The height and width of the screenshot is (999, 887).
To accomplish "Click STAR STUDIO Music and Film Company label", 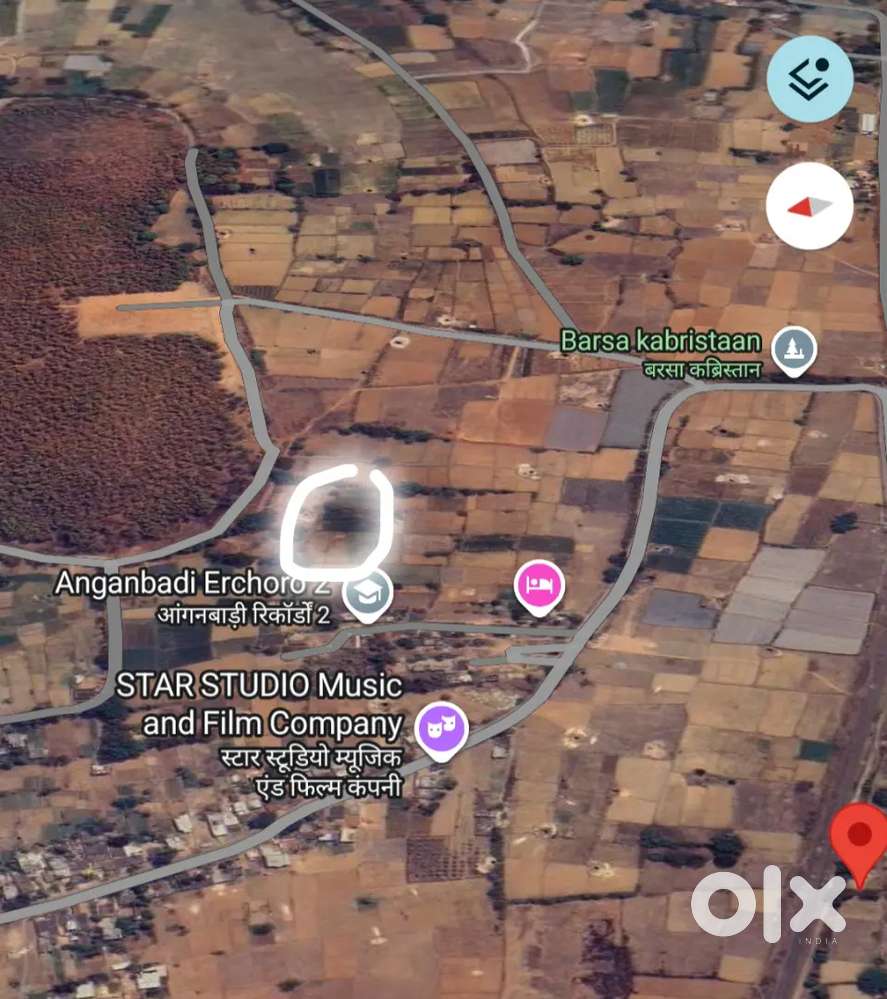I will point(259,704).
